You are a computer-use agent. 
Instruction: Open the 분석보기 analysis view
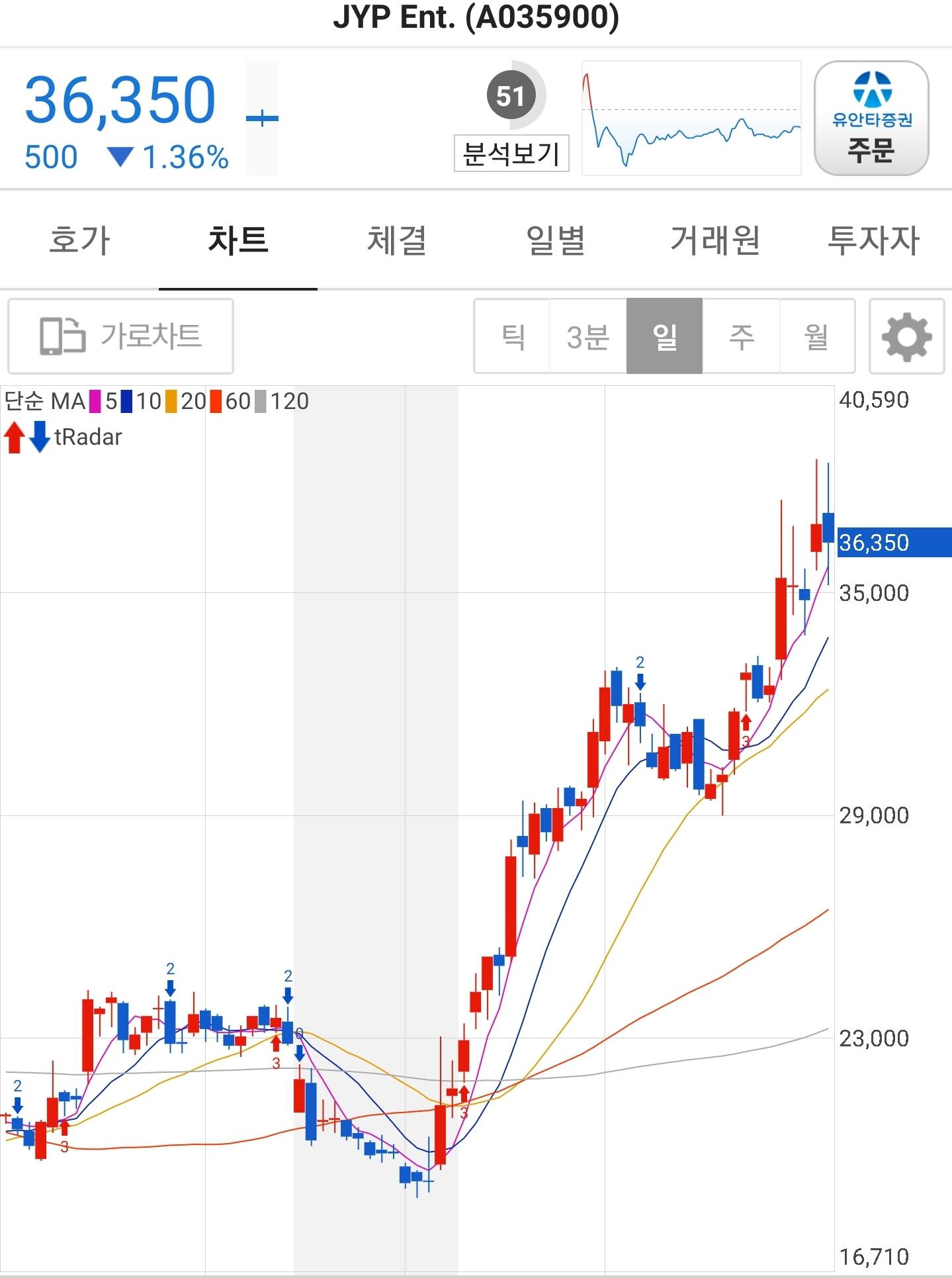[511, 154]
